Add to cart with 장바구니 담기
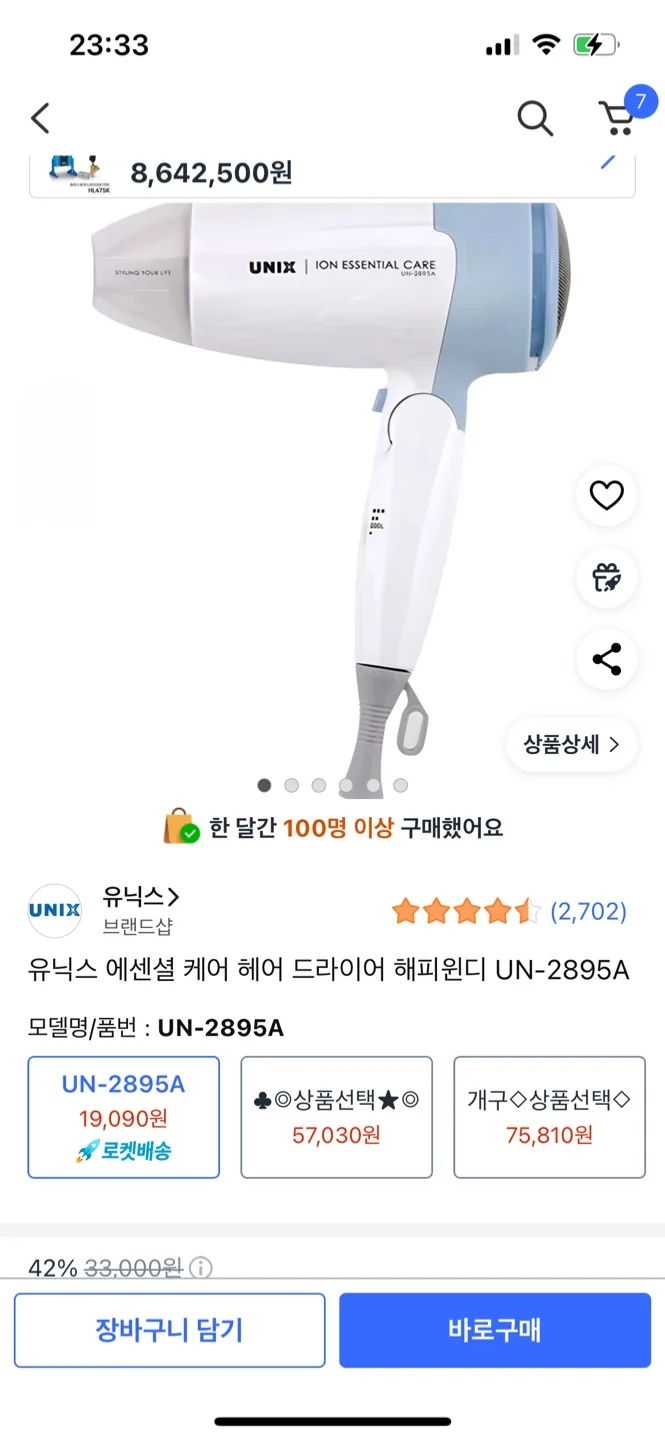The width and height of the screenshot is (665, 1440). 170,1330
